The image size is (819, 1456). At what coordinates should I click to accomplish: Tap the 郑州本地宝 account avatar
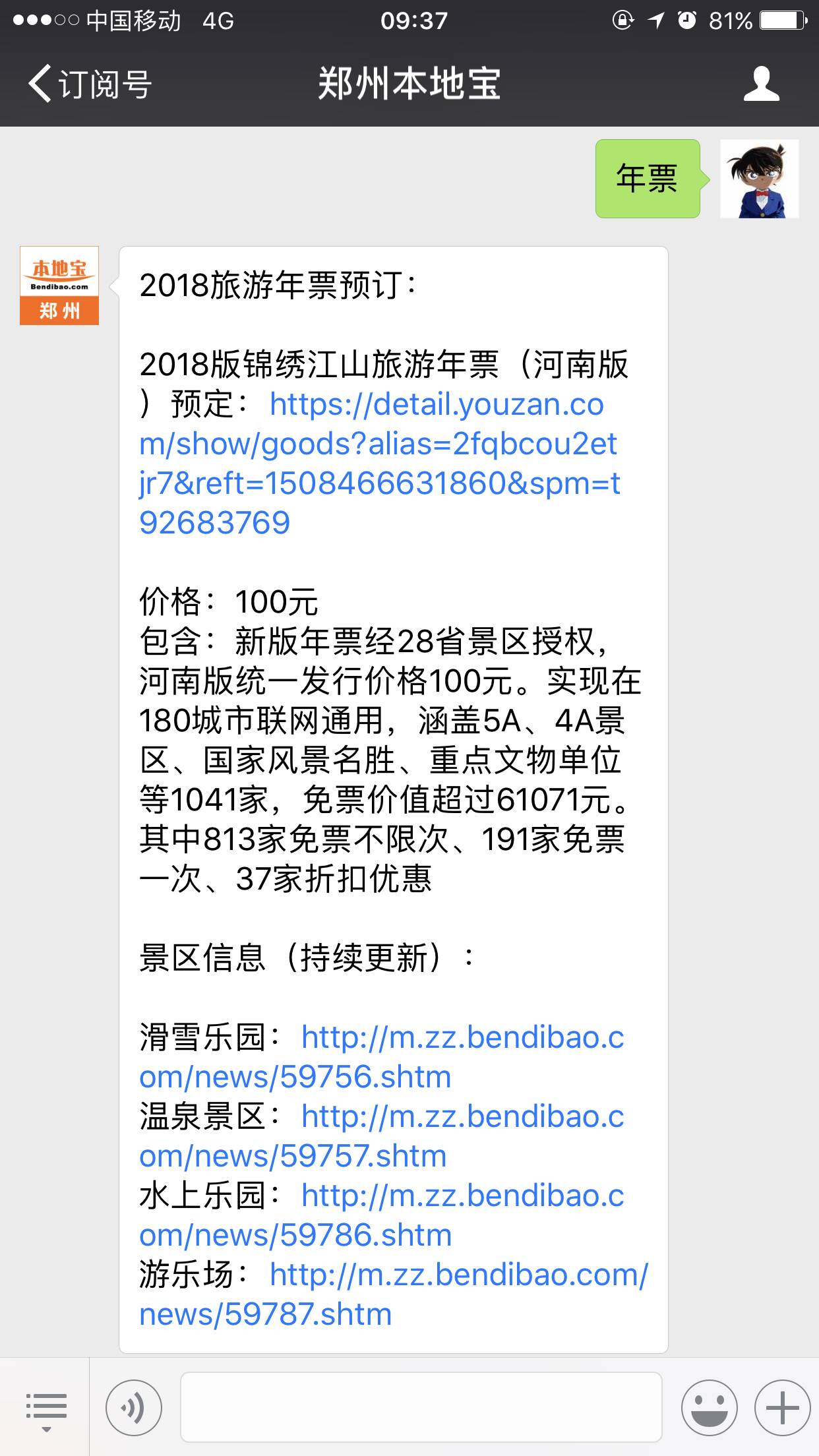[59, 286]
